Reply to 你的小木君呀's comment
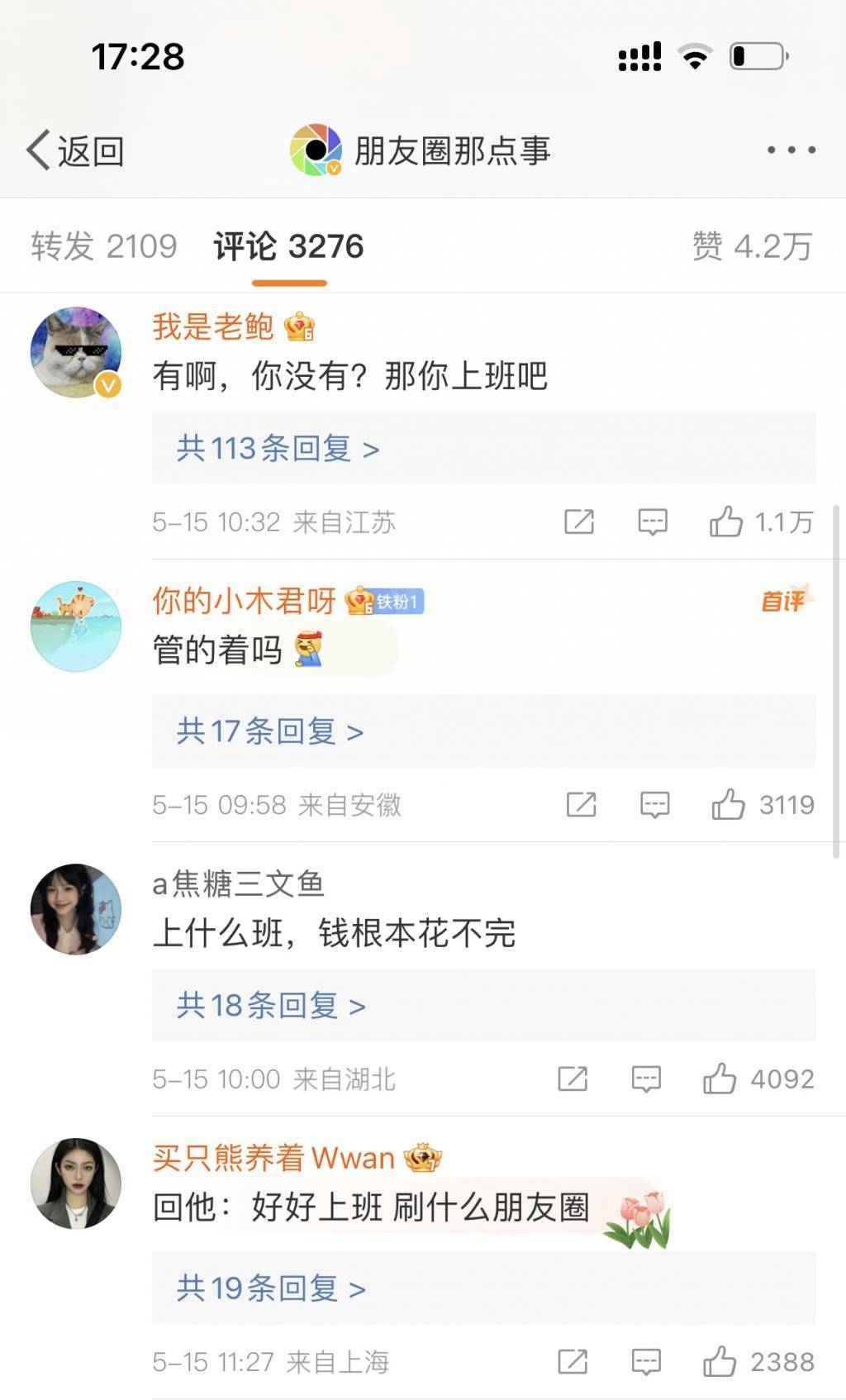 (x=654, y=805)
